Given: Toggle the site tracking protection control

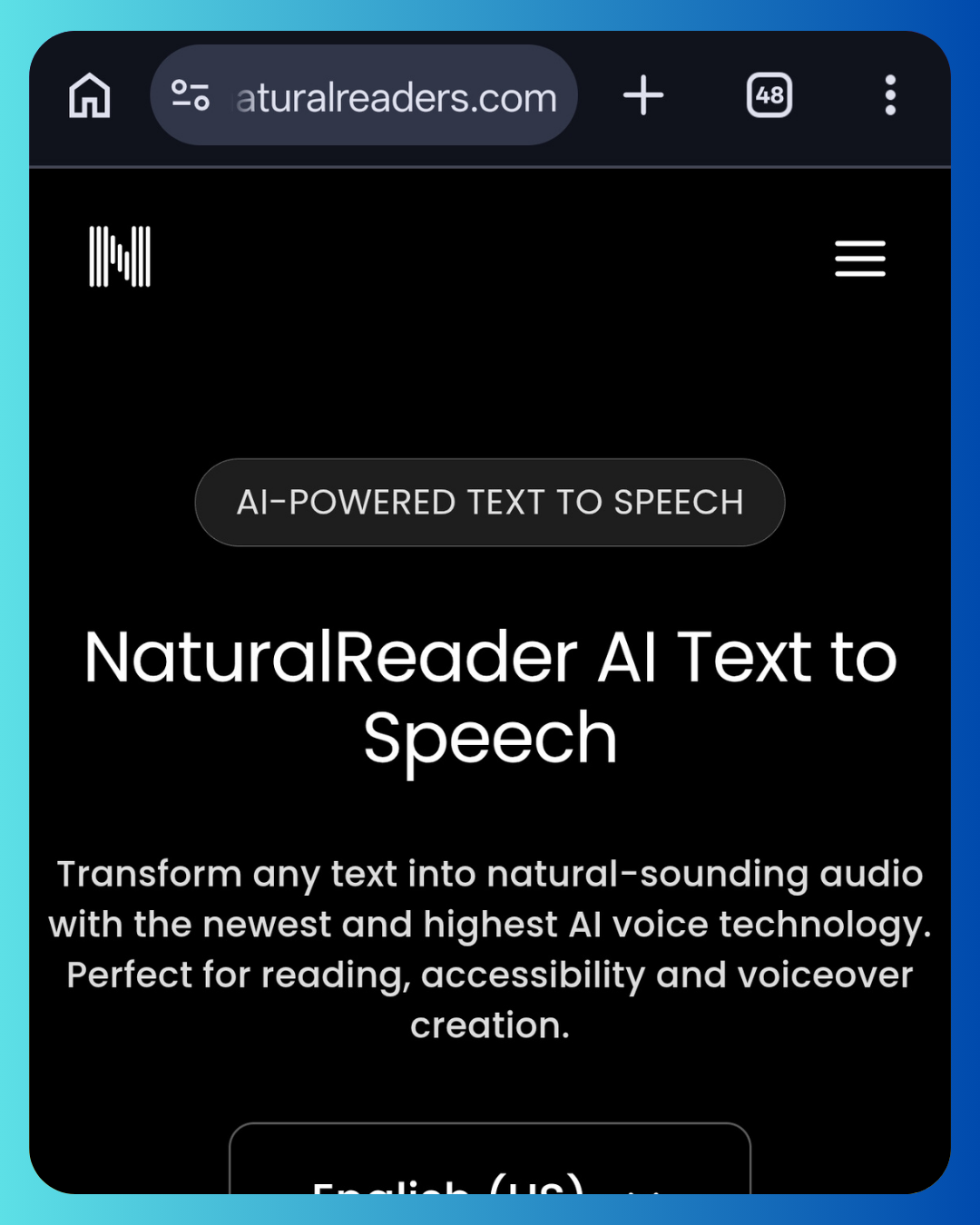Looking at the screenshot, I should click(191, 95).
